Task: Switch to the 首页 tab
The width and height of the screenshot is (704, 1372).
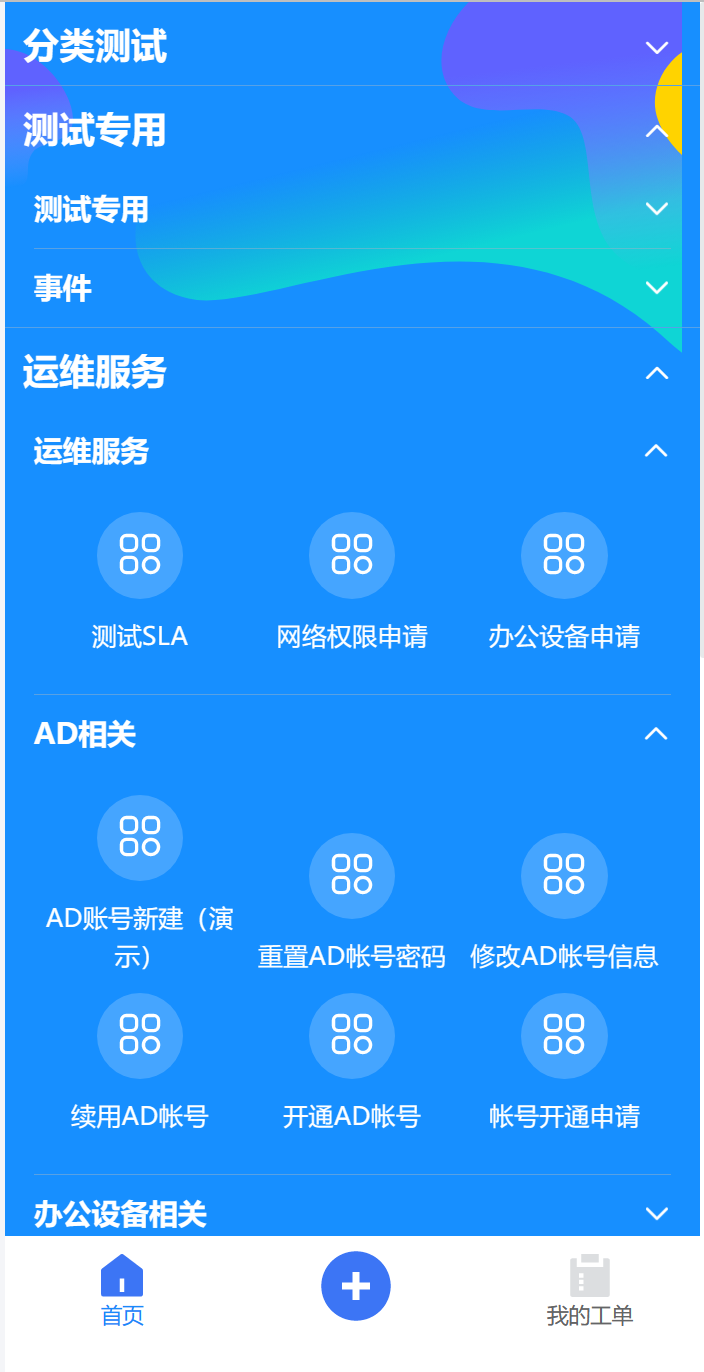Action: click(122, 1290)
